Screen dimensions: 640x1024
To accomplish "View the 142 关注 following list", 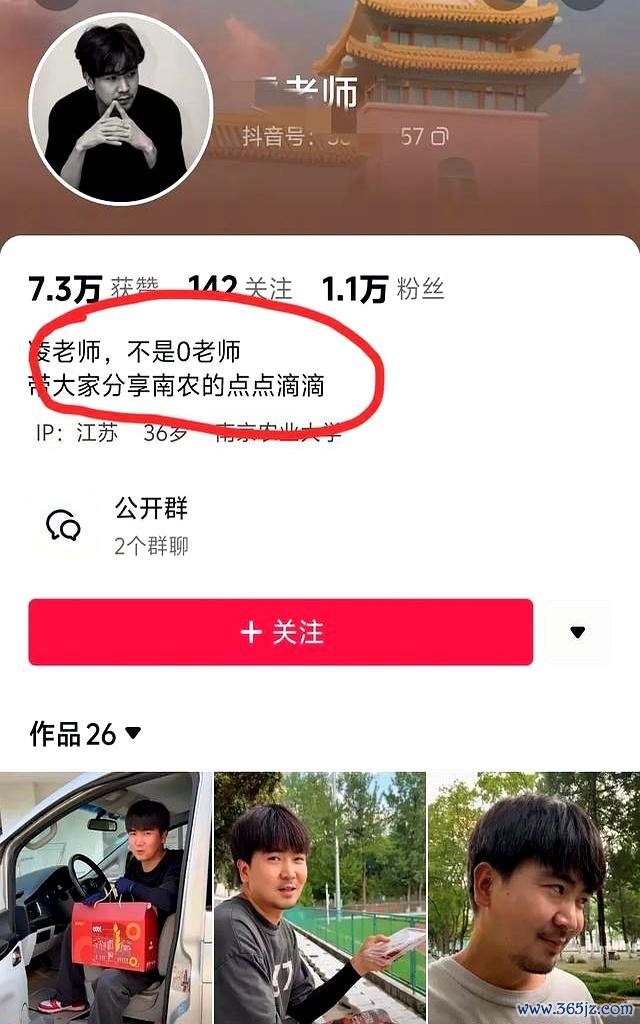I will point(240,289).
